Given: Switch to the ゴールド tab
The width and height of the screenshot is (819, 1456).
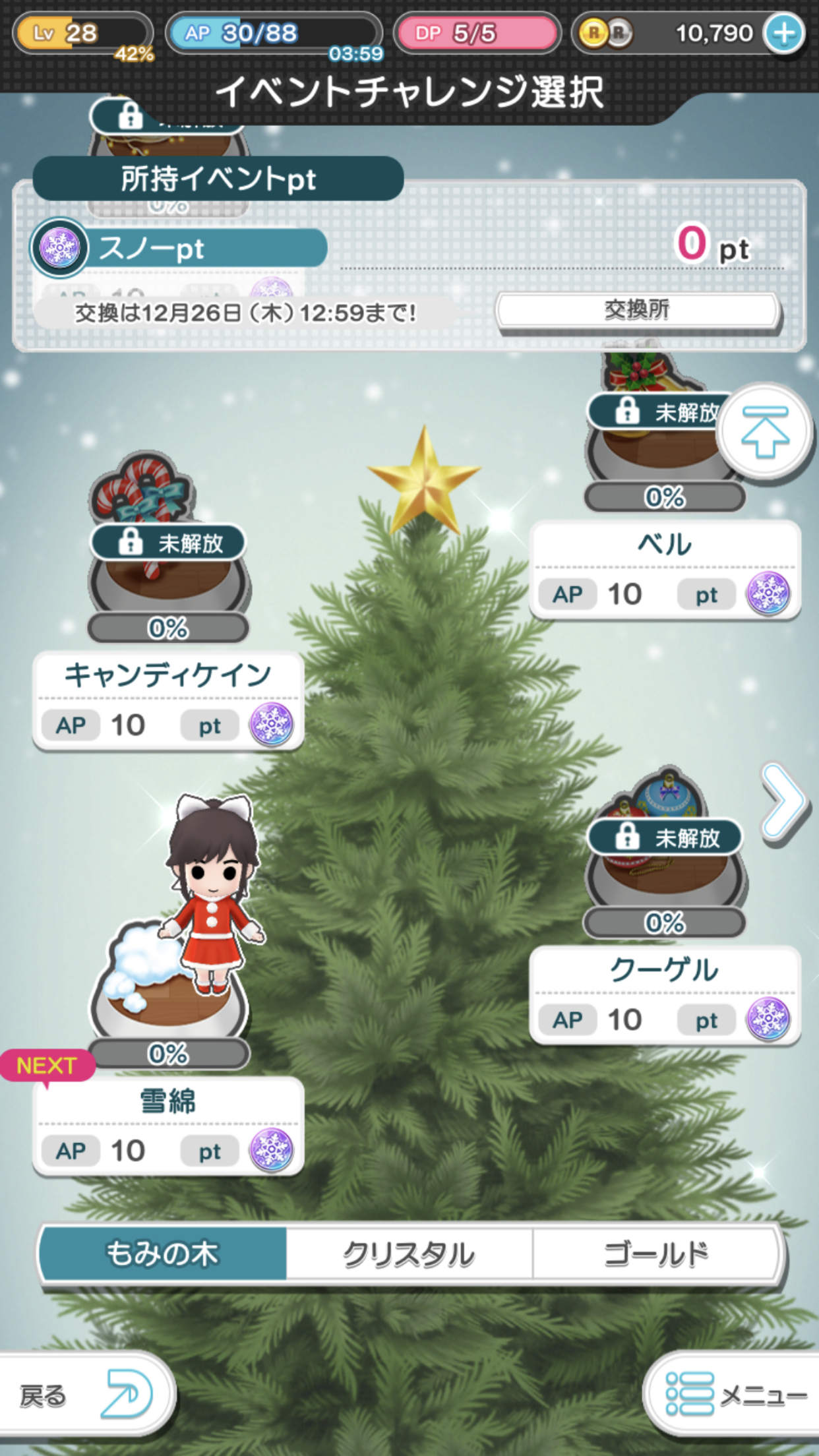Looking at the screenshot, I should pyautogui.click(x=656, y=1253).
